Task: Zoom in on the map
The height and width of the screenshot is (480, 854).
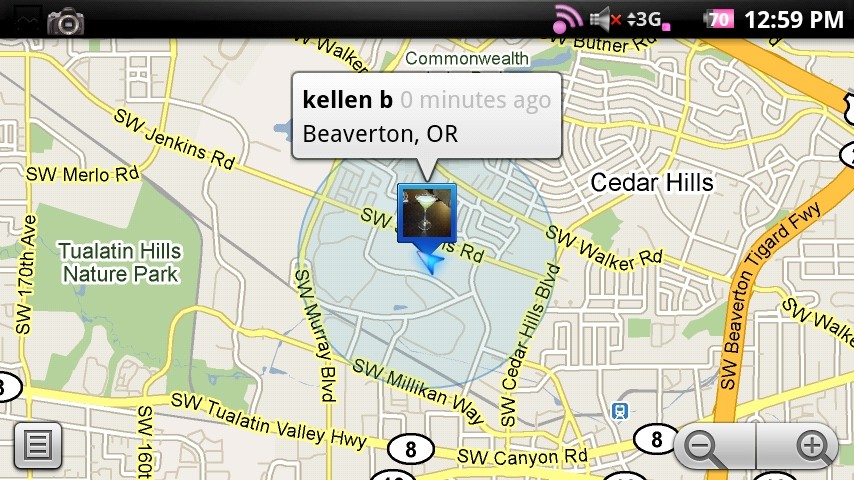Action: click(811, 447)
